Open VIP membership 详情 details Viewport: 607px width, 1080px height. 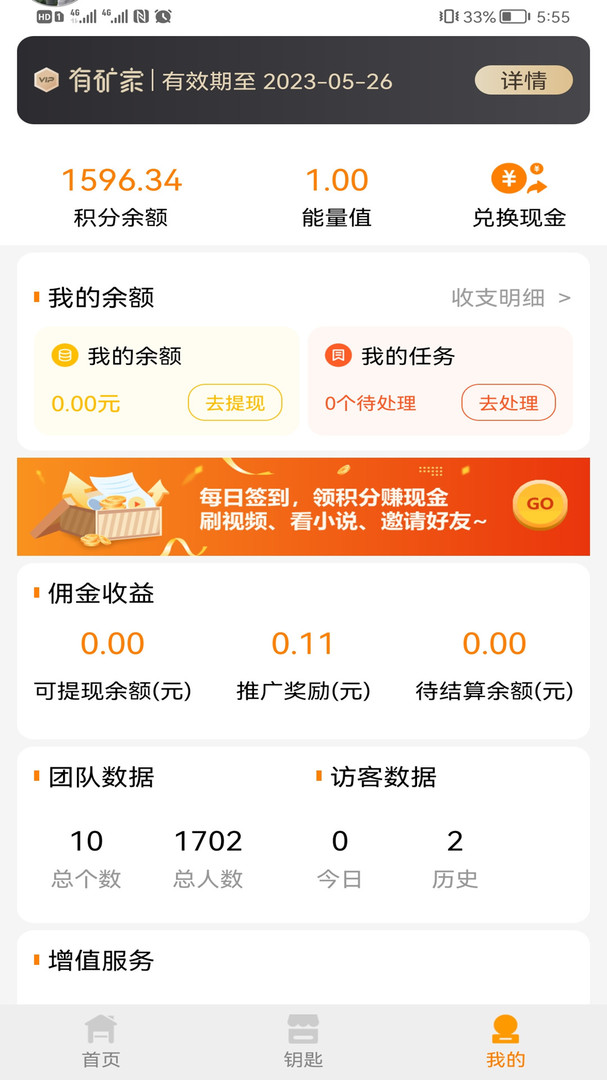click(522, 81)
